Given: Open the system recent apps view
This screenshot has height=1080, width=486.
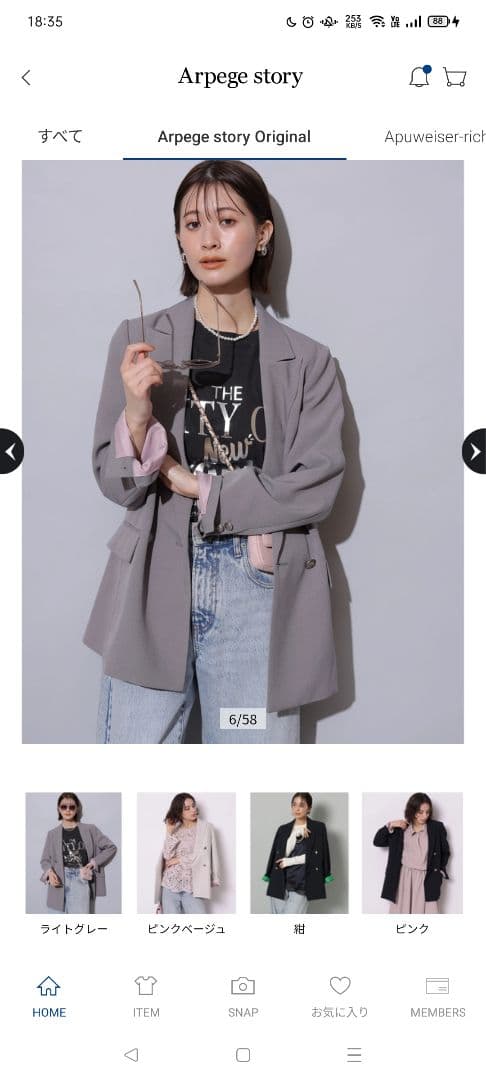Looking at the screenshot, I should pyautogui.click(x=355, y=1055).
